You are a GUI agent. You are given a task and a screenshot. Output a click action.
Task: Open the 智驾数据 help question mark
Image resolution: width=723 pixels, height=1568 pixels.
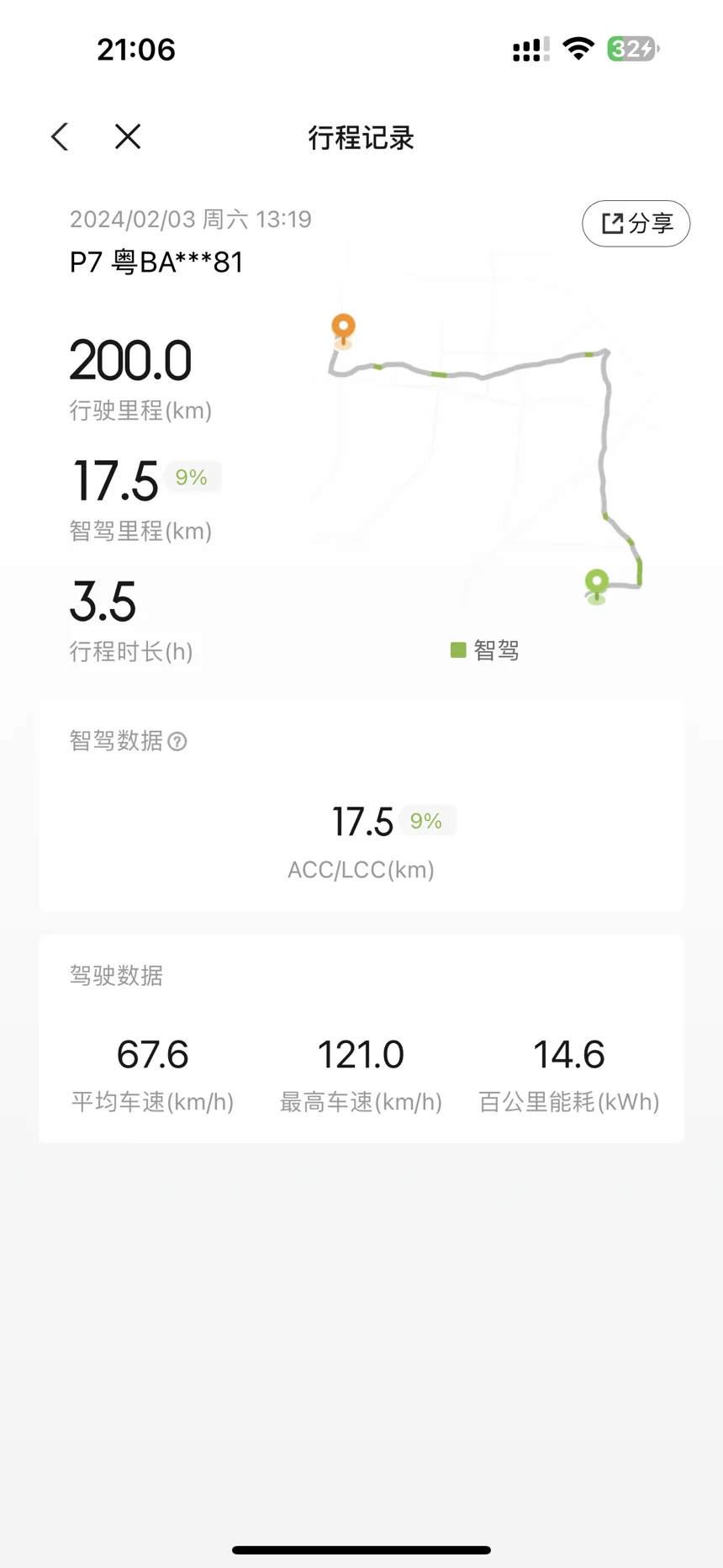[177, 741]
